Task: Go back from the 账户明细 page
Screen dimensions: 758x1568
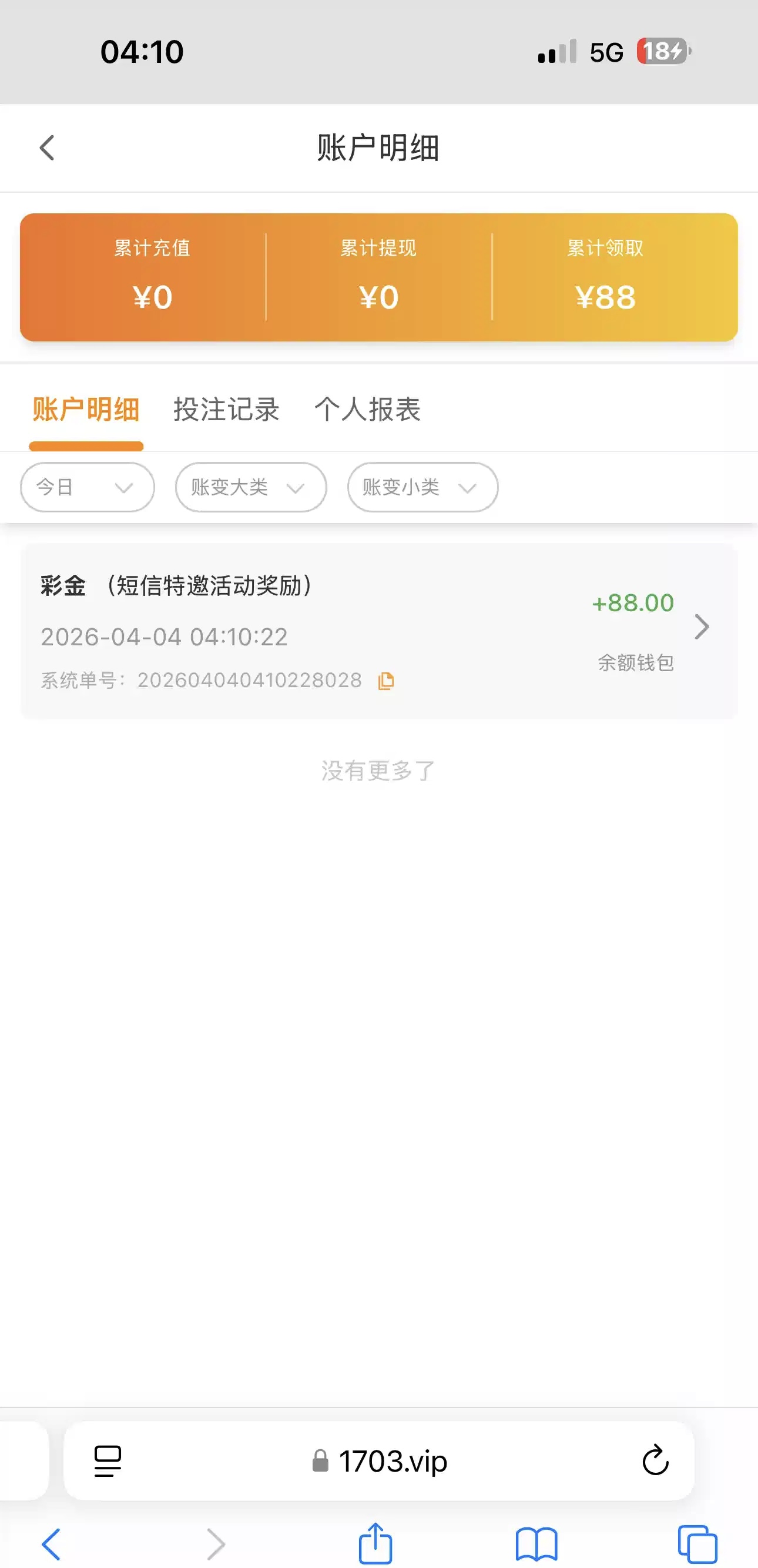Action: pos(47,148)
